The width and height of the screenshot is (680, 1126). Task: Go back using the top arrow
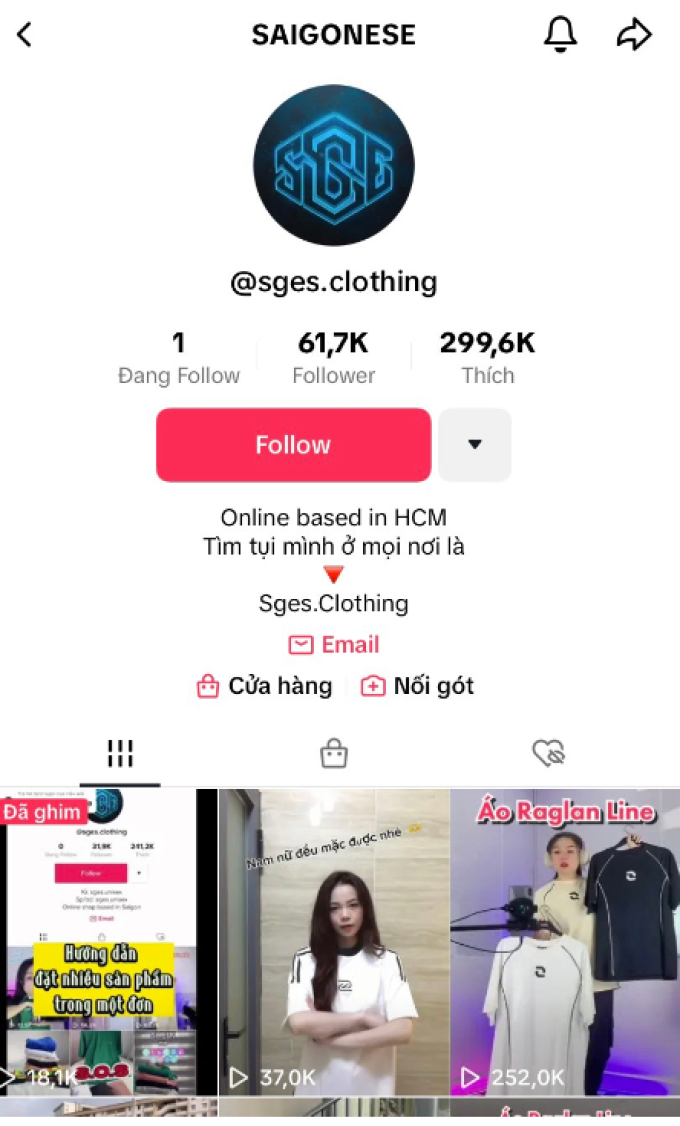(x=24, y=34)
